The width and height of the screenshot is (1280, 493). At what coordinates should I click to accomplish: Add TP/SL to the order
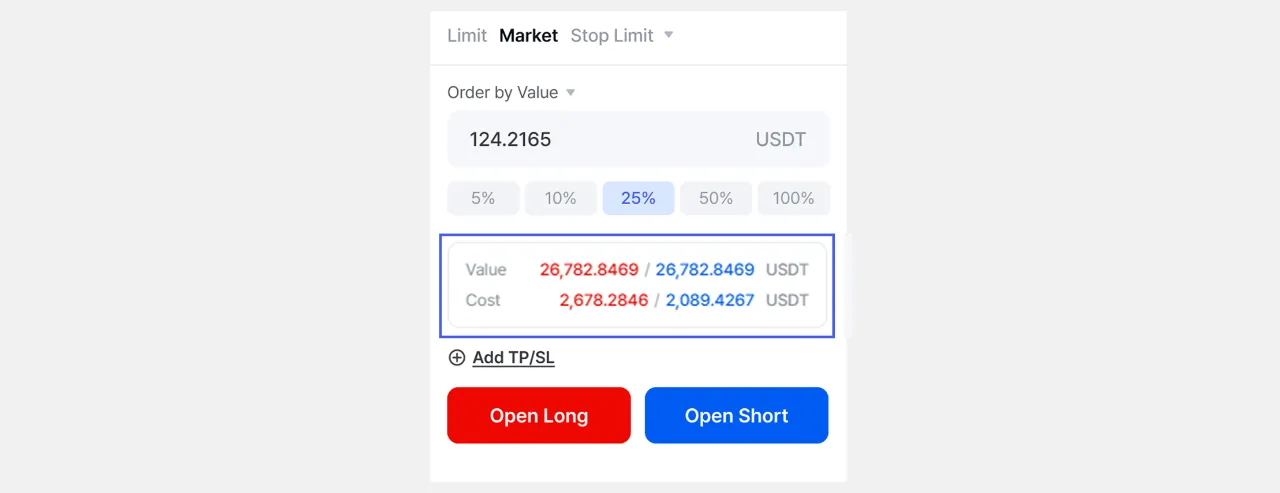[501, 358]
